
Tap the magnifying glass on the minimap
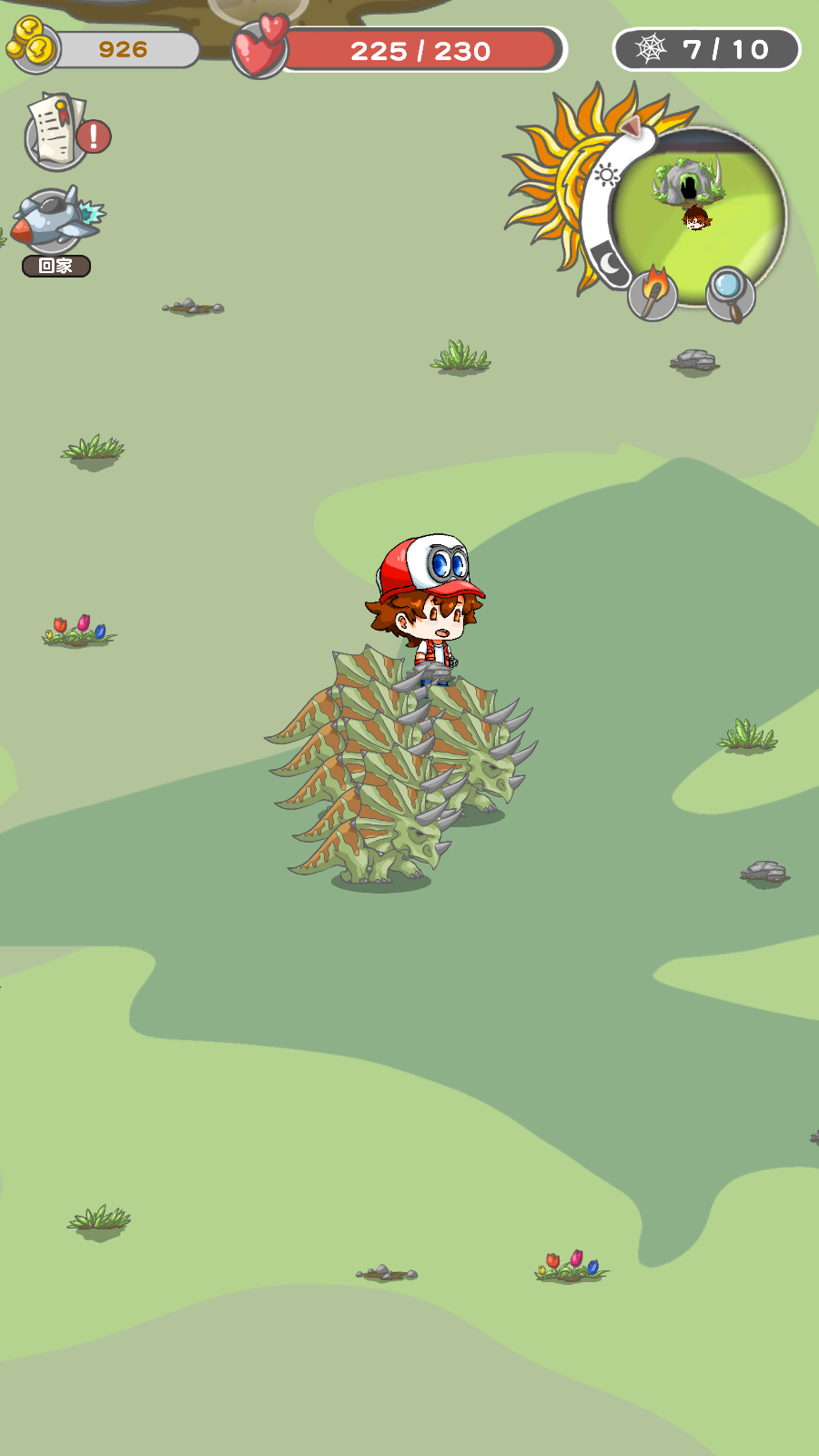tap(730, 293)
